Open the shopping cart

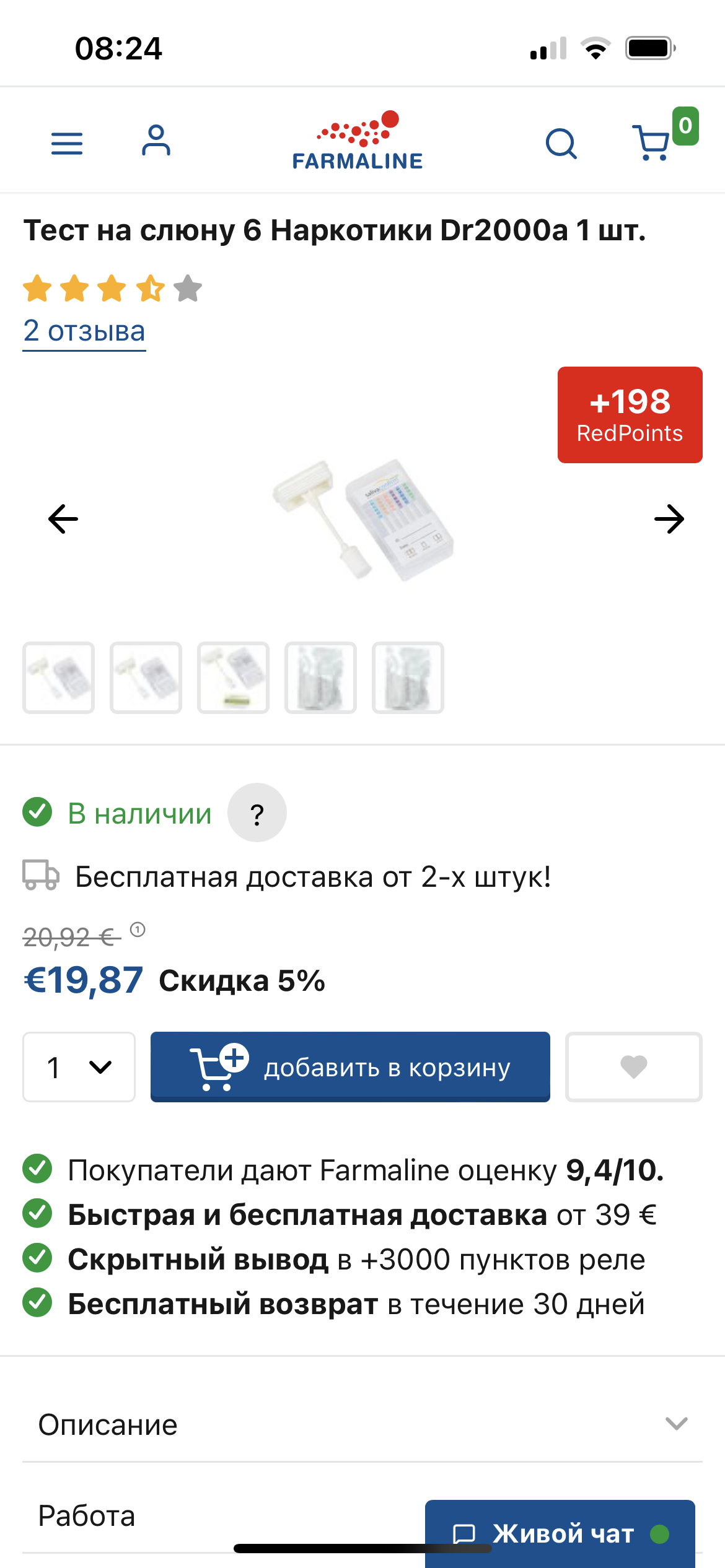click(x=652, y=143)
